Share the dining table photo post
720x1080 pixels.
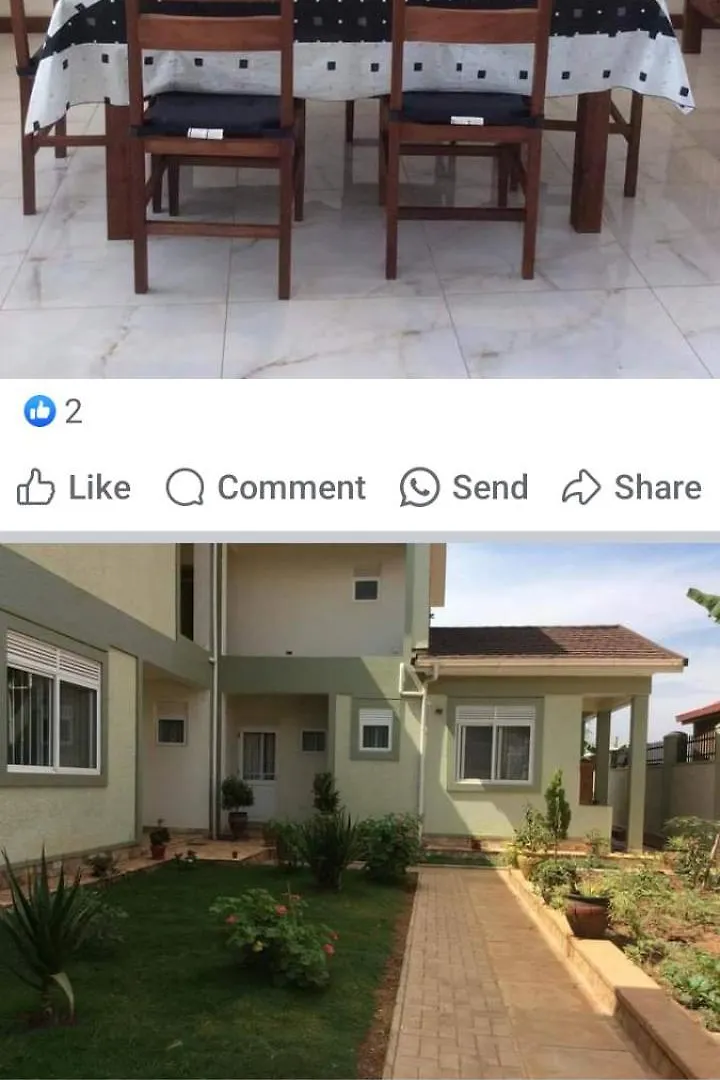632,488
